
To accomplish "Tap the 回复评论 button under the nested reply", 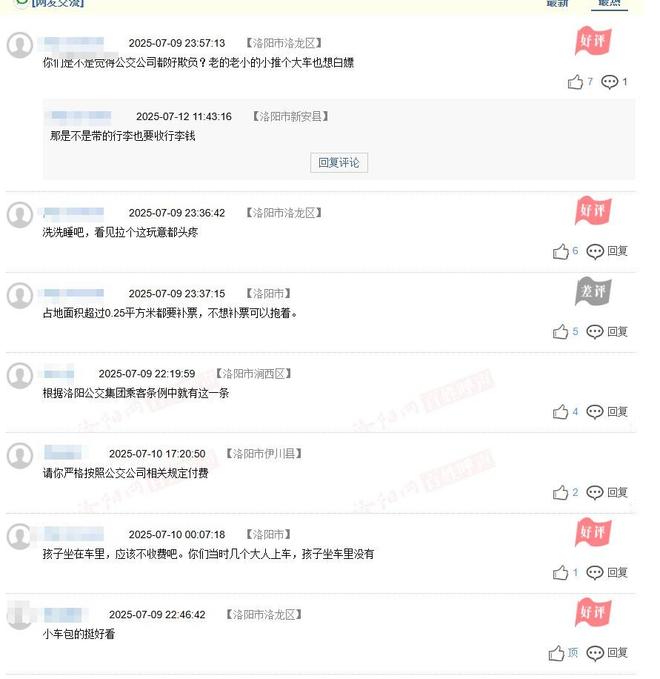I will tap(339, 162).
